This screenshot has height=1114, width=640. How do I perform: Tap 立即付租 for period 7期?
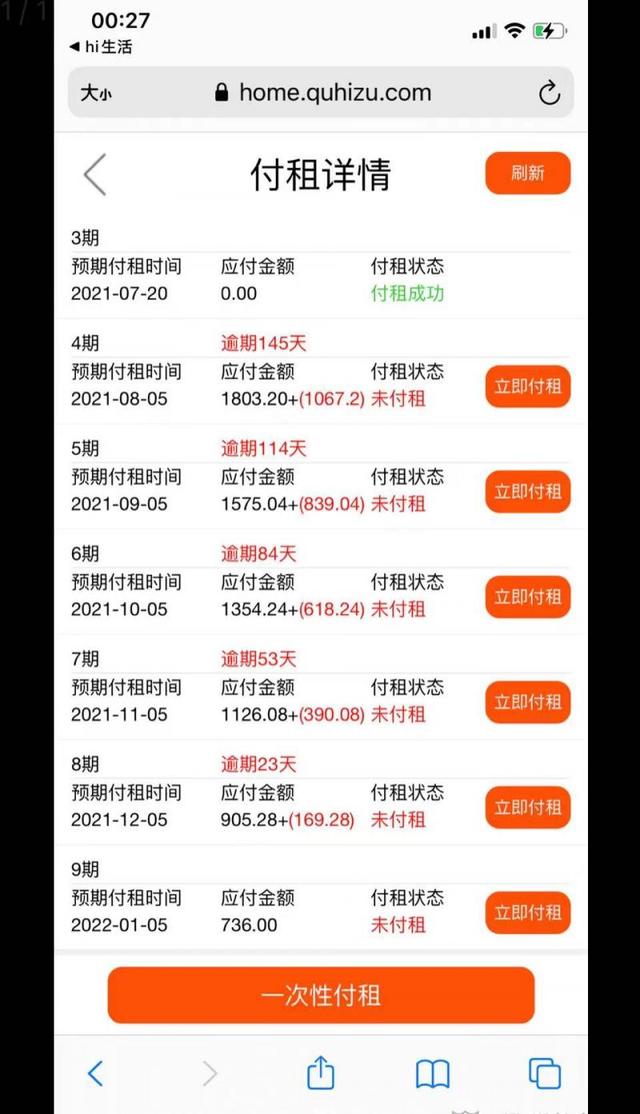tap(528, 702)
